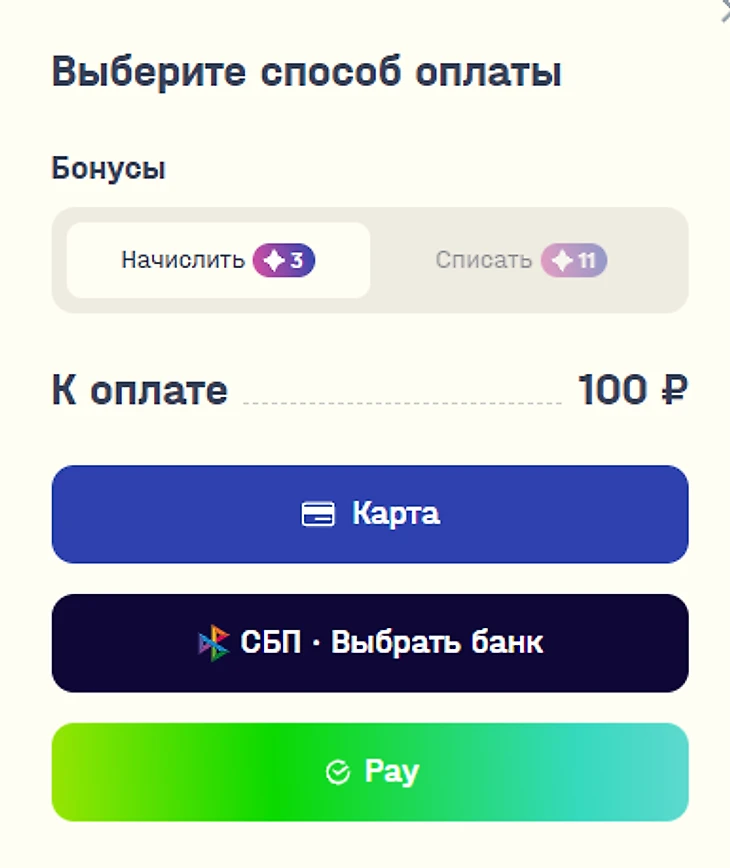The height and width of the screenshot is (868, 730).
Task: Pay using SberPay button
Action: pyautogui.click(x=370, y=772)
